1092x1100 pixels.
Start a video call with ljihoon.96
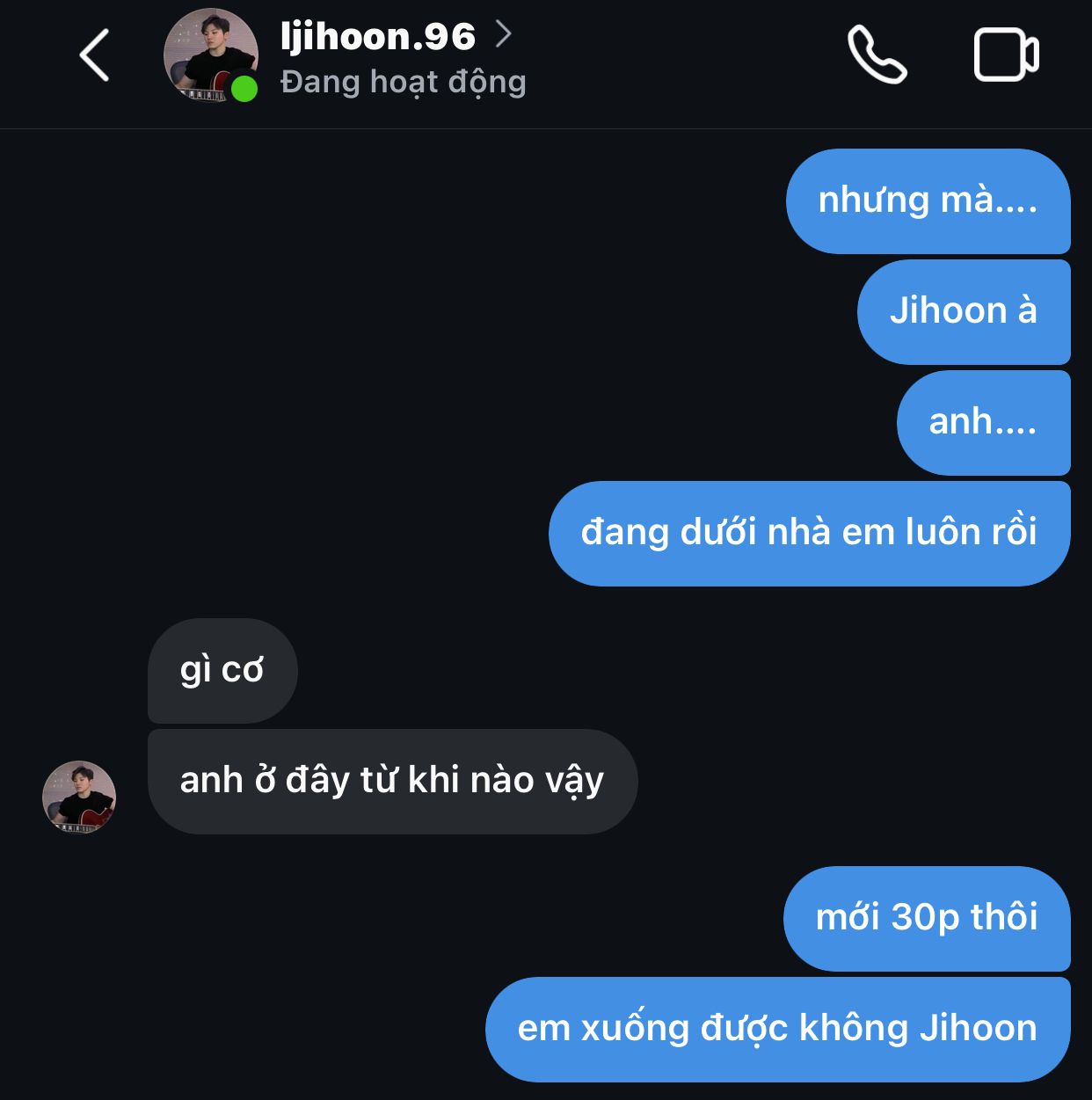pos(1006,55)
